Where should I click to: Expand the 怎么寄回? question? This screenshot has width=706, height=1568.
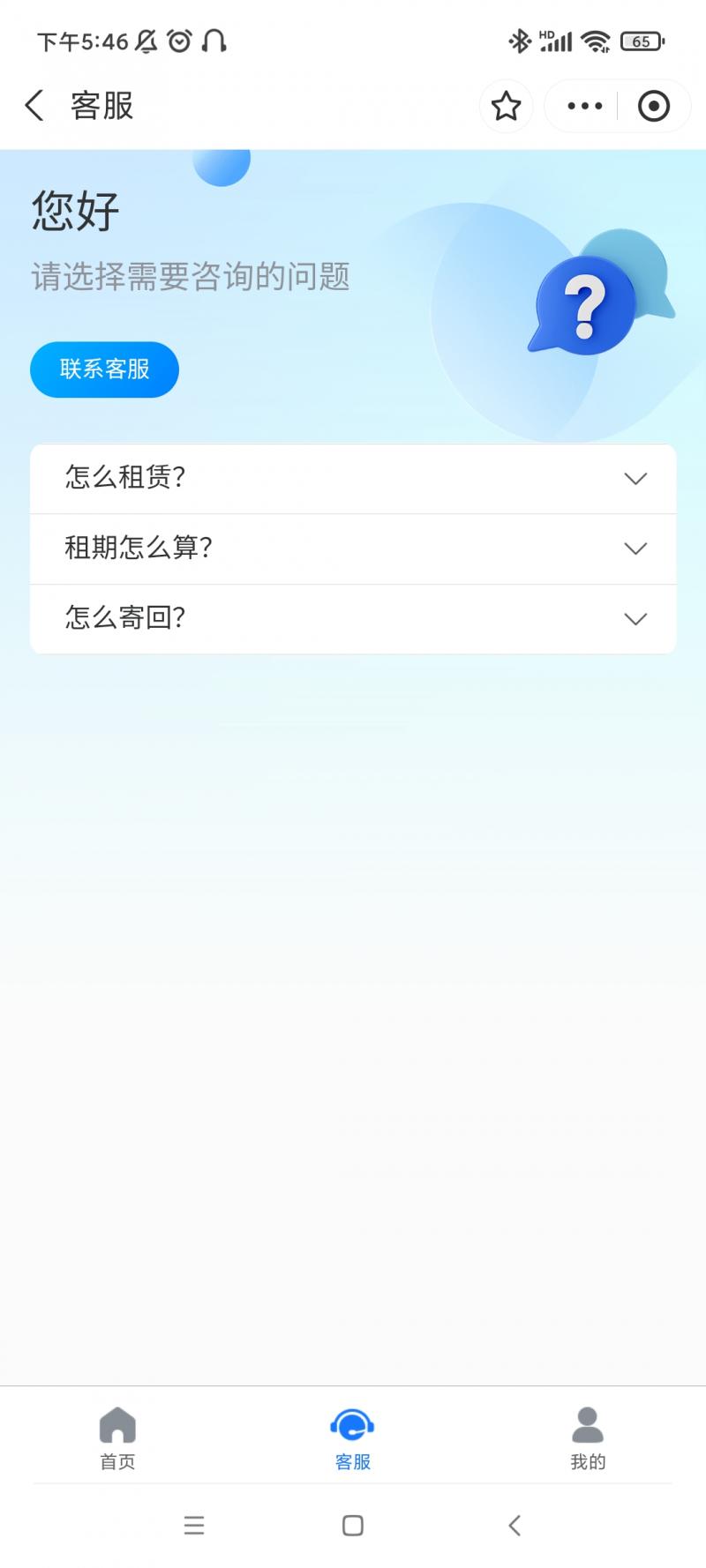353,618
